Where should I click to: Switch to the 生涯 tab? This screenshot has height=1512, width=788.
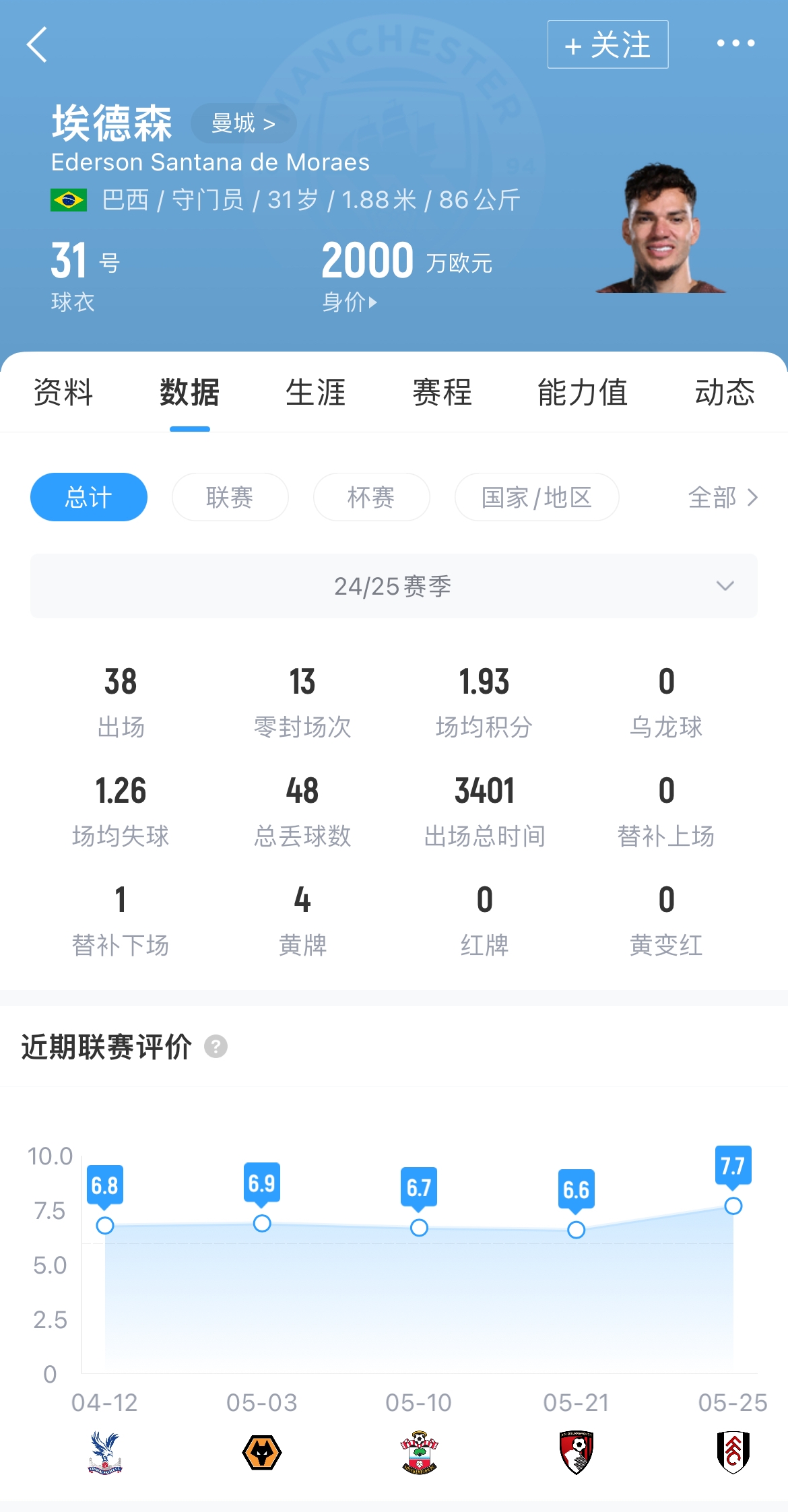[x=316, y=392]
